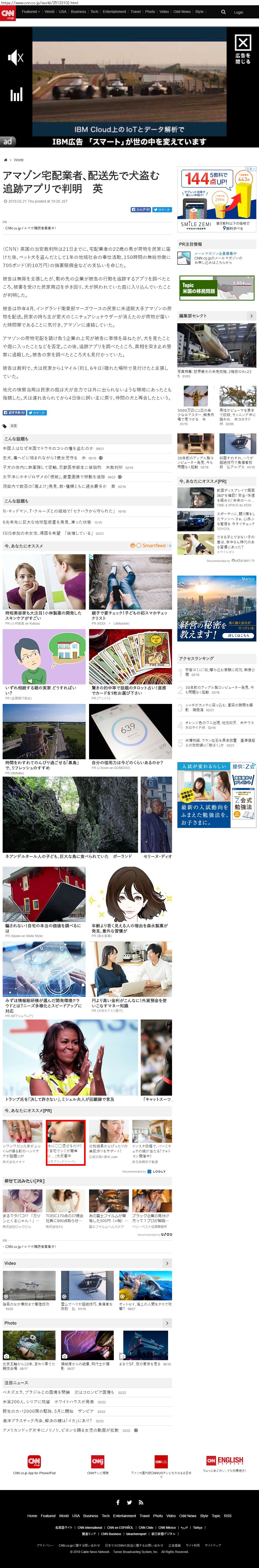Expand the Photo section chevron
Viewport: 259px width, 1568px height.
[167, 1323]
